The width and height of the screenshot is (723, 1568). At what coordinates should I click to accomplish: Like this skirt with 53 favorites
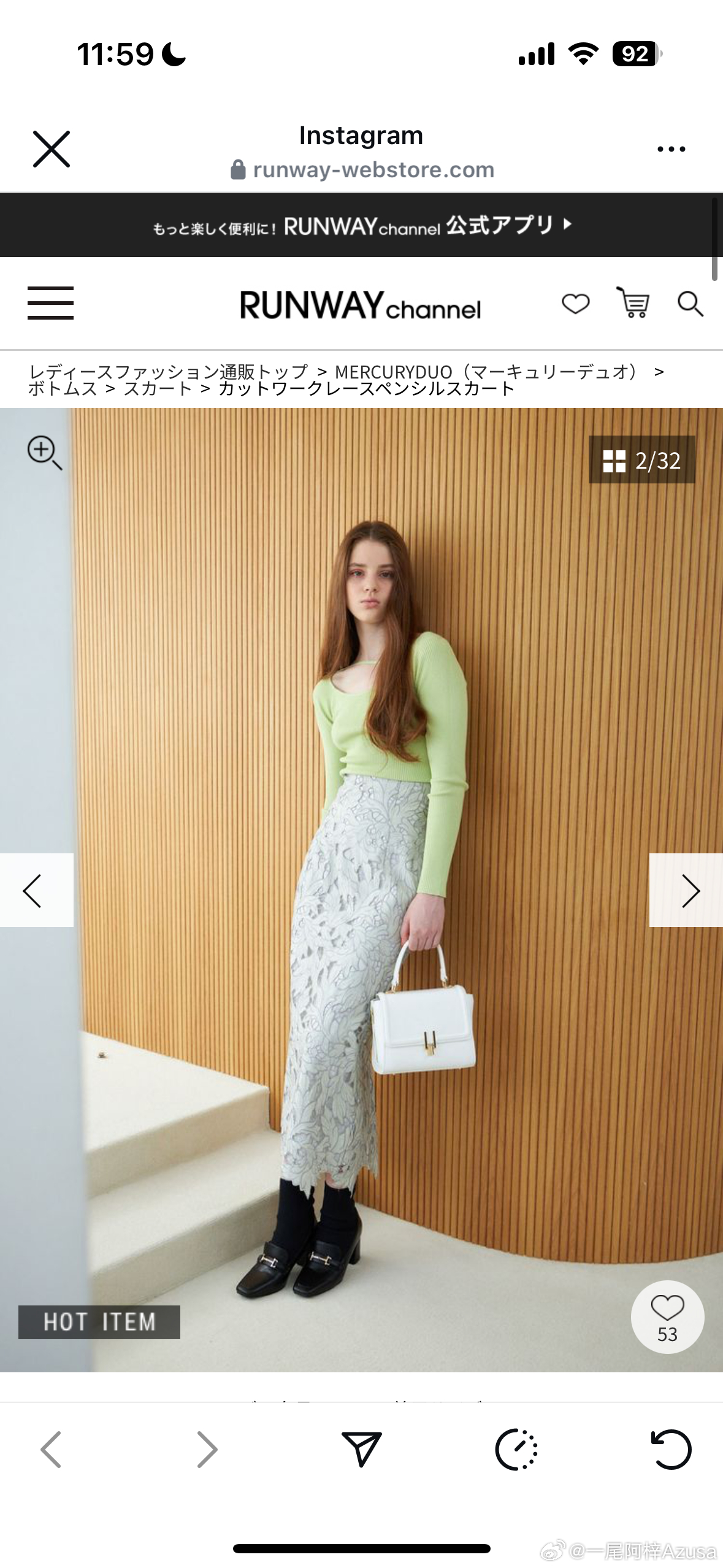(667, 1317)
